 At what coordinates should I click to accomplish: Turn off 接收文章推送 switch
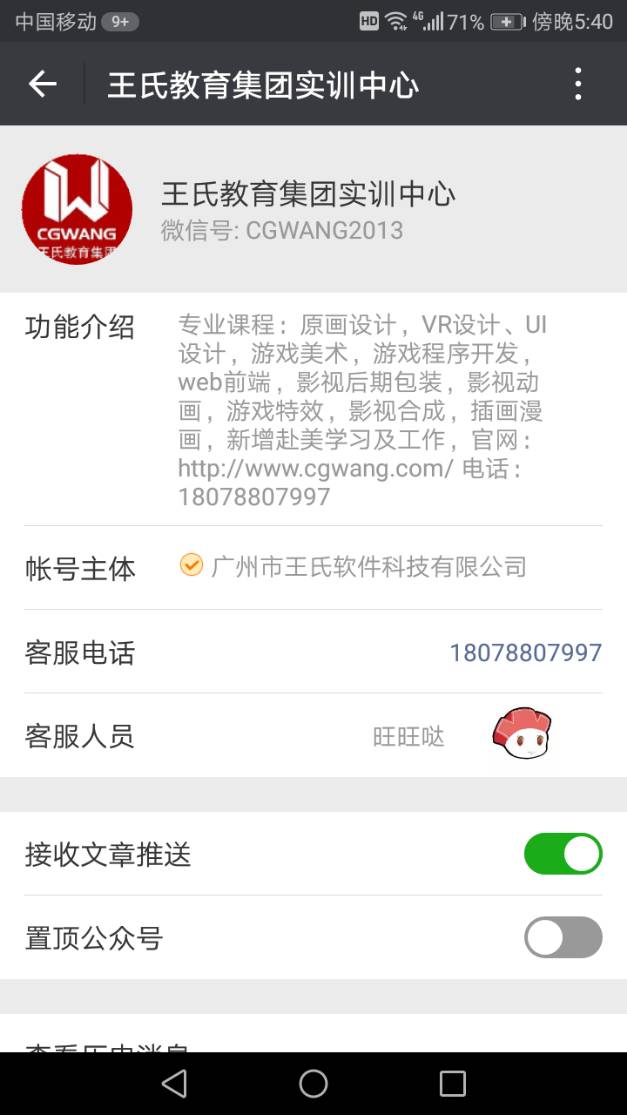[x=563, y=855]
